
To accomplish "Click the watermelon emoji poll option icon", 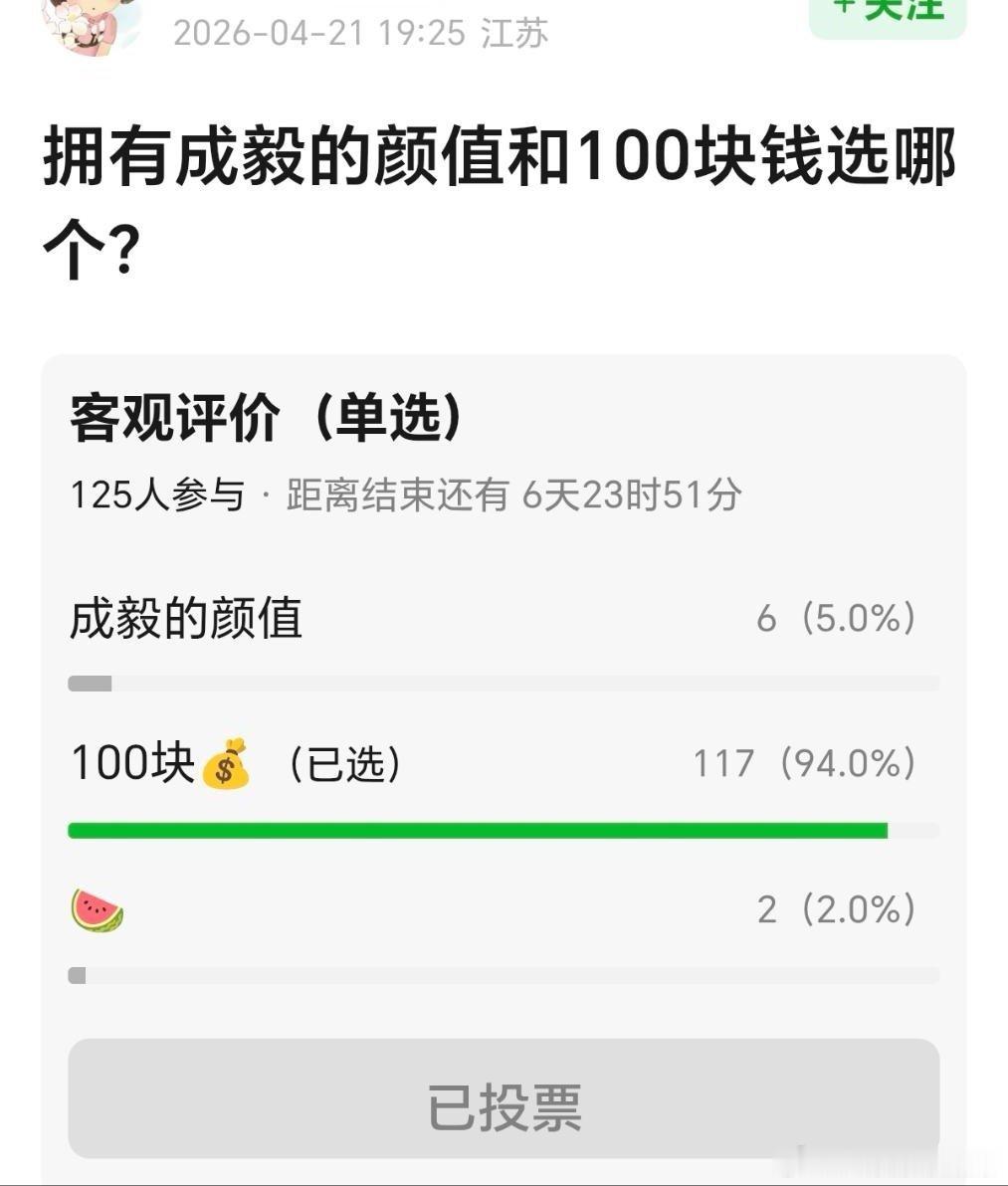I will [x=95, y=907].
